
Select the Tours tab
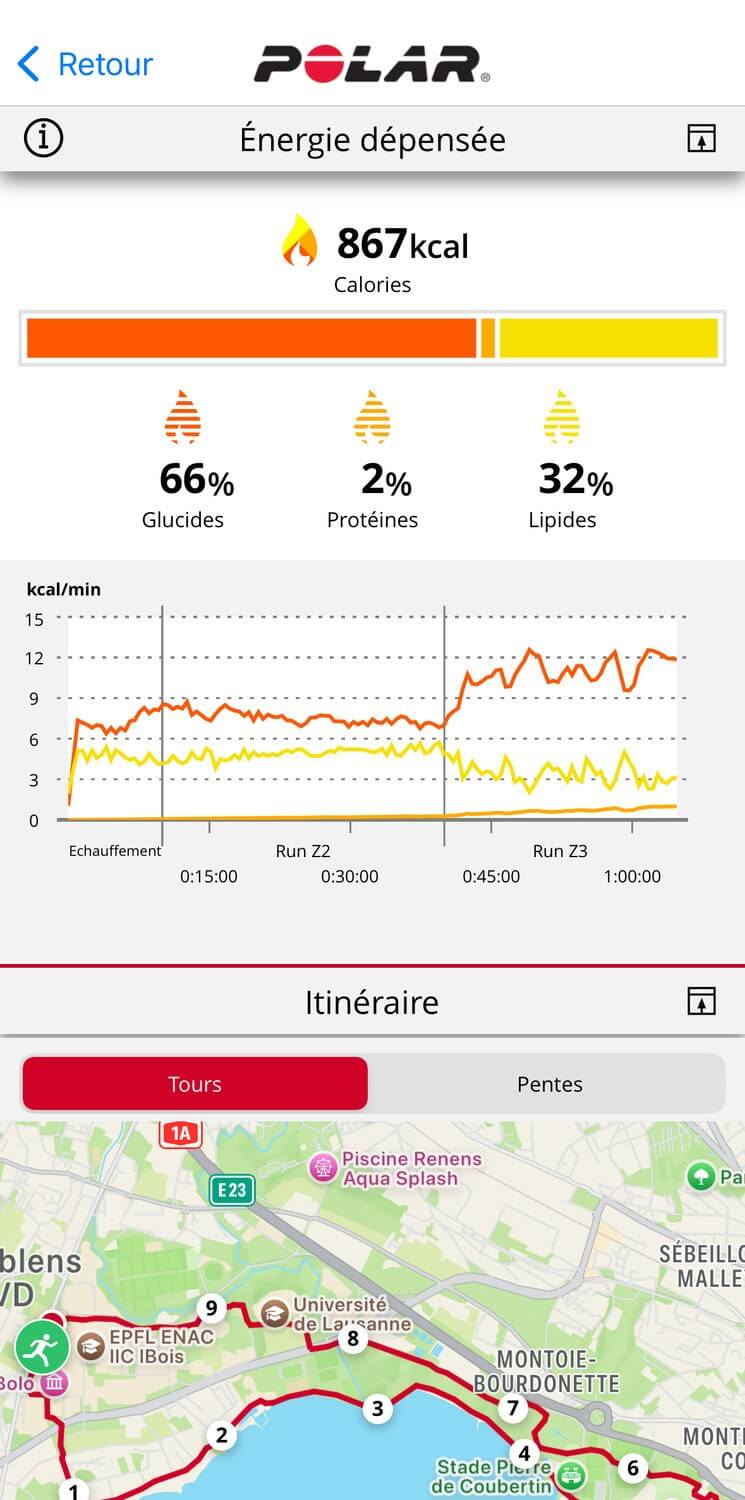tap(195, 1084)
